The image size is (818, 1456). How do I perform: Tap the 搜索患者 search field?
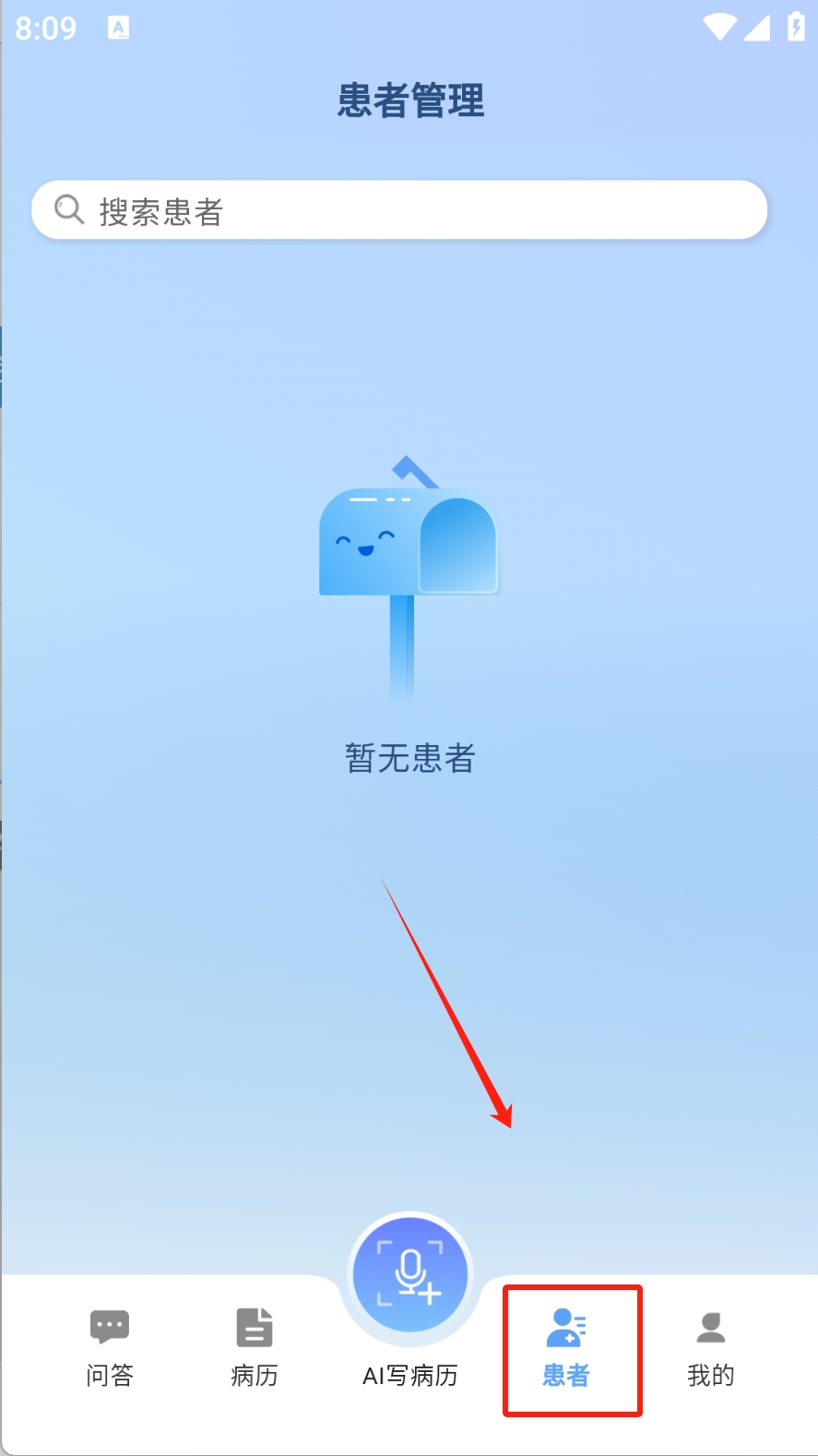[x=398, y=211]
